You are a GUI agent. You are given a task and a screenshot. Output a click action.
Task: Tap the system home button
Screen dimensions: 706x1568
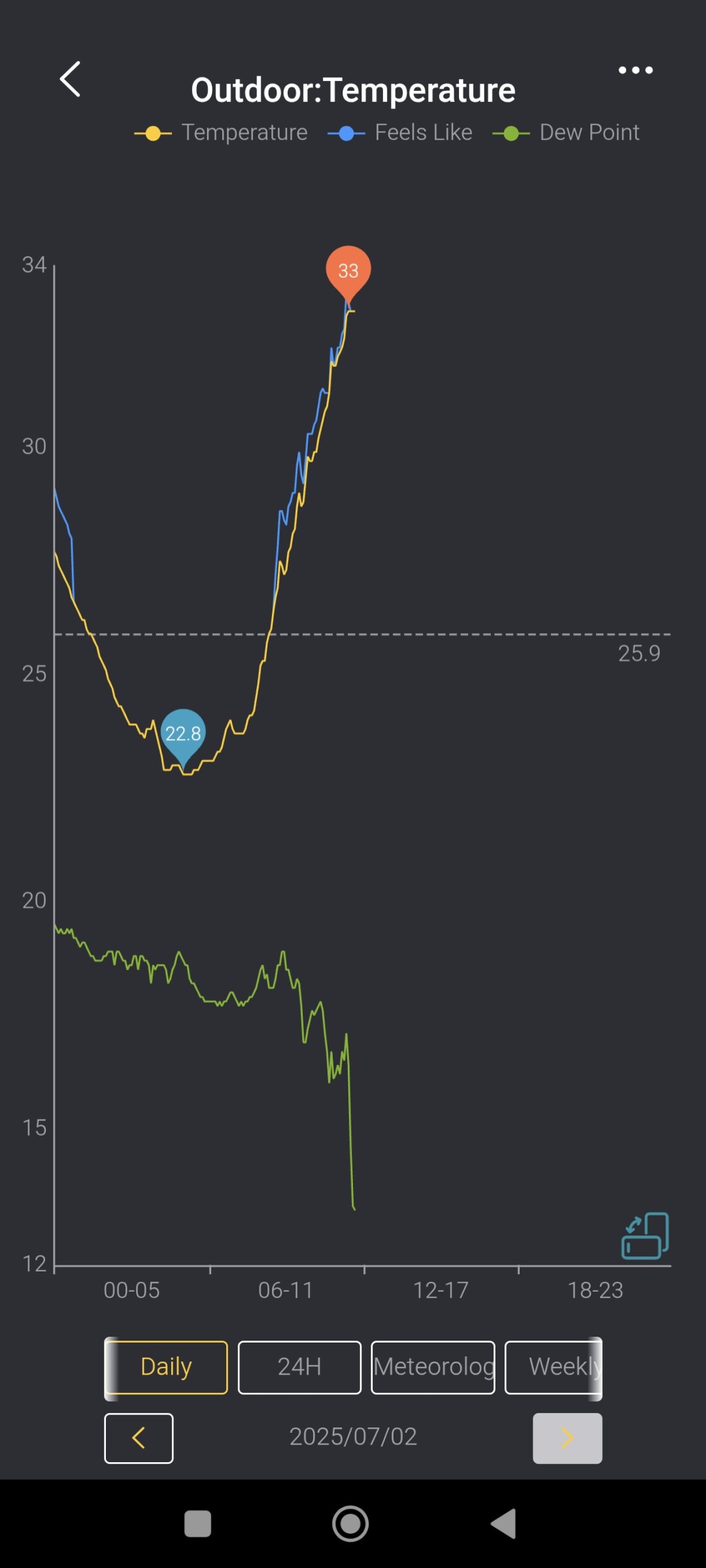[x=350, y=1524]
